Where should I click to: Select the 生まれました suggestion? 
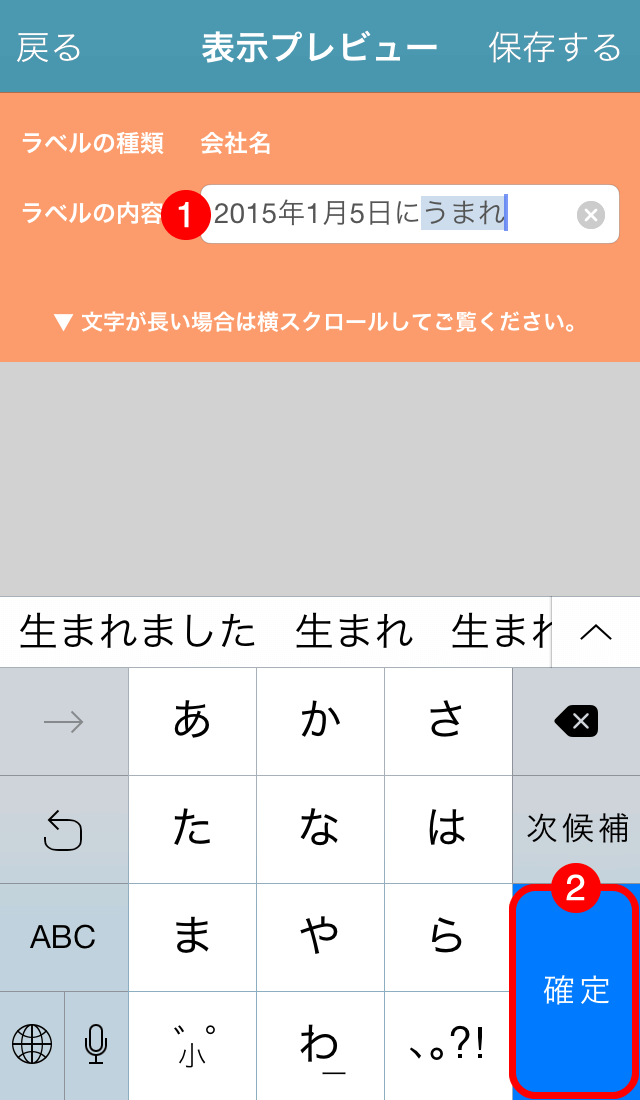(138, 632)
